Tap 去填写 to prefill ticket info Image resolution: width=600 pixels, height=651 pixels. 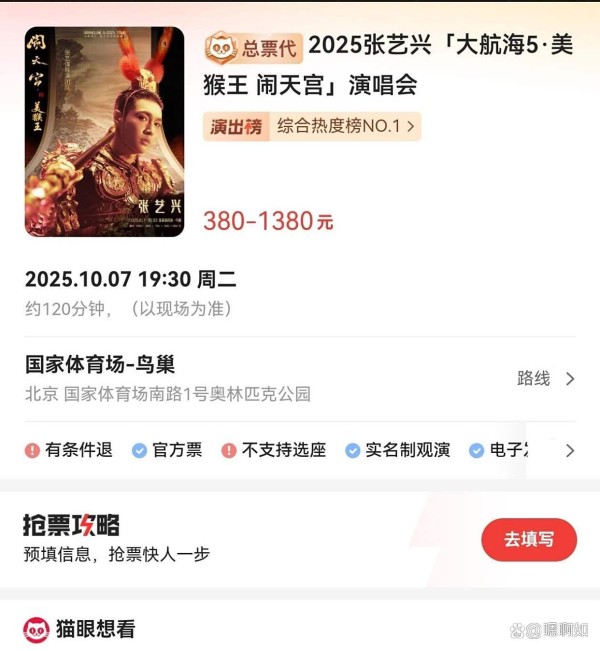point(528,539)
